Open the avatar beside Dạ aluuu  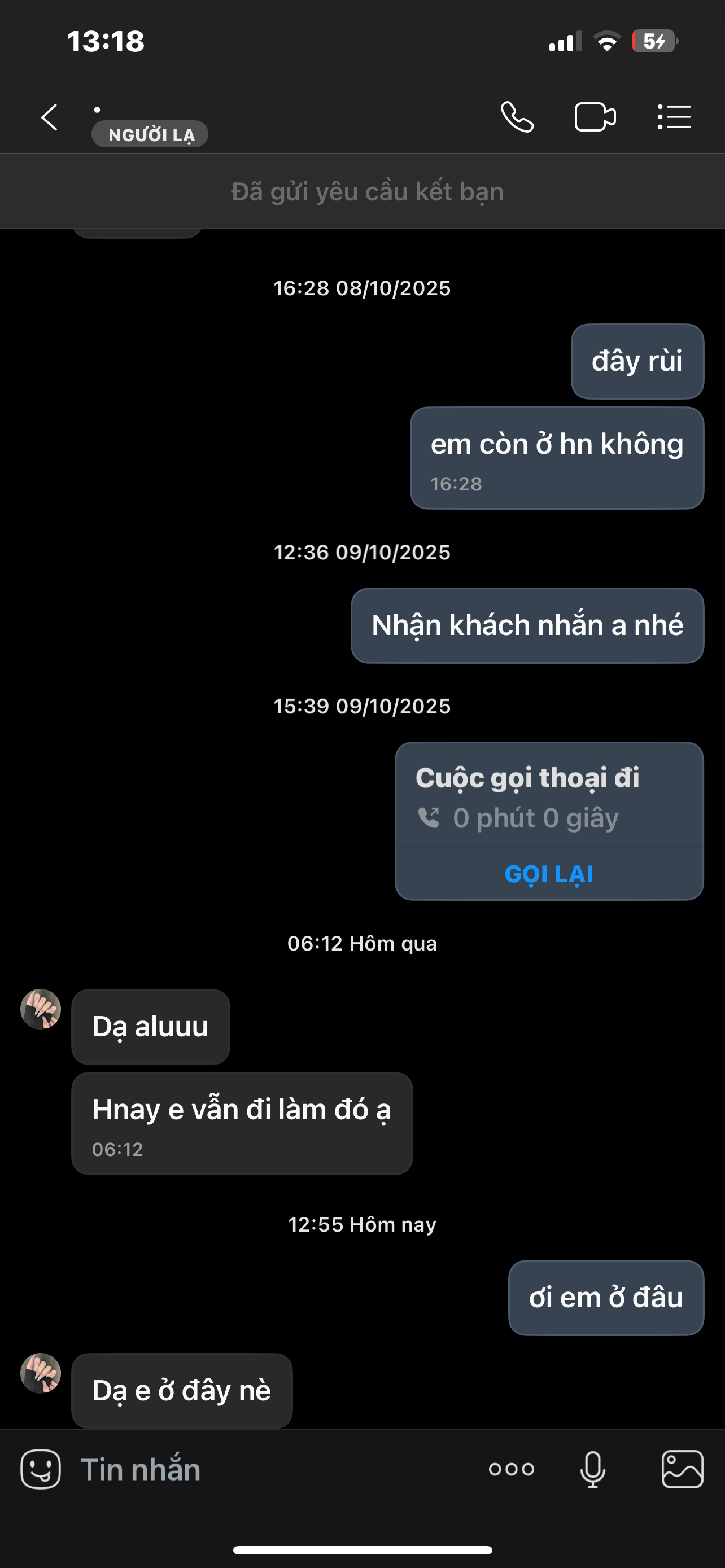(41, 1009)
